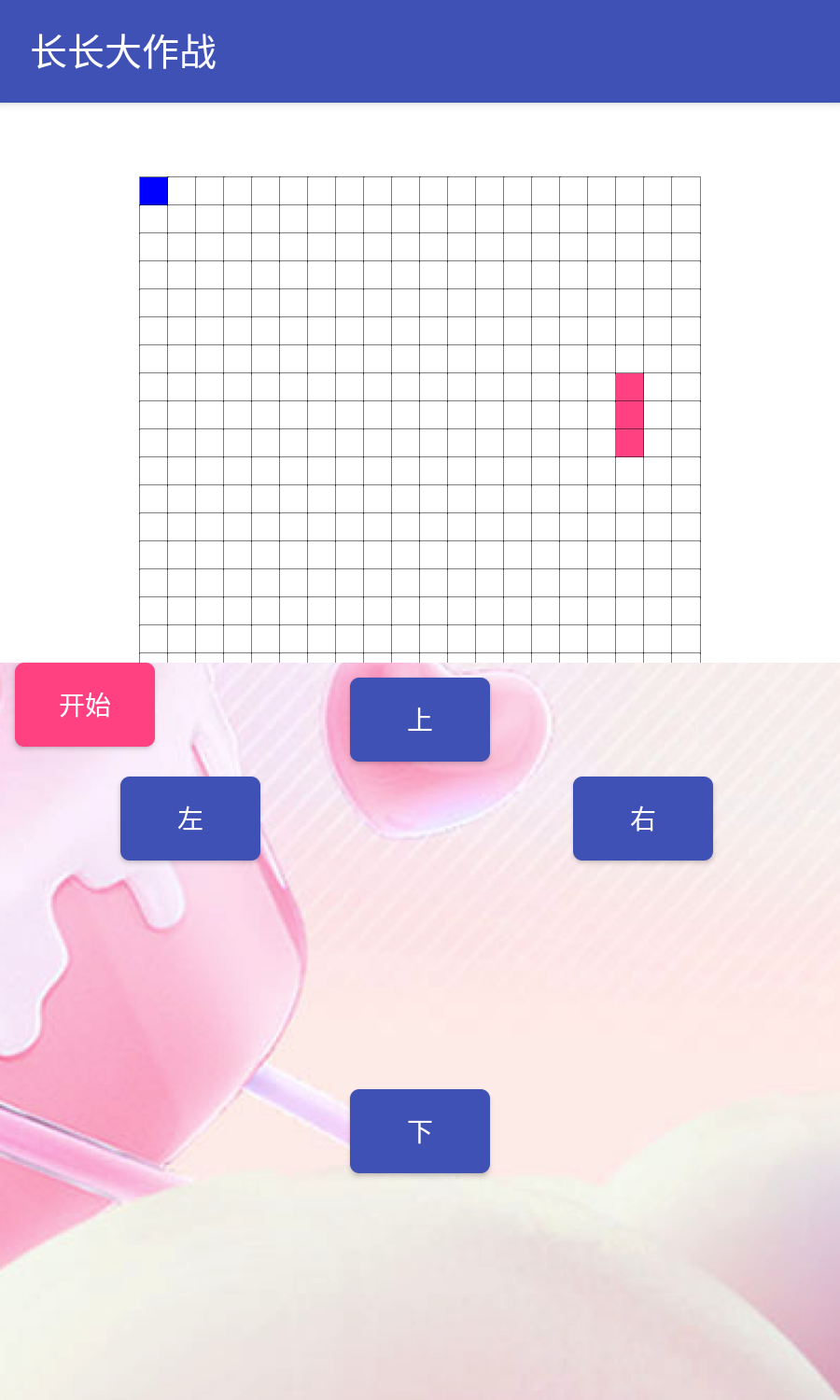
Task: Move the snake up with 上
Action: [x=420, y=720]
